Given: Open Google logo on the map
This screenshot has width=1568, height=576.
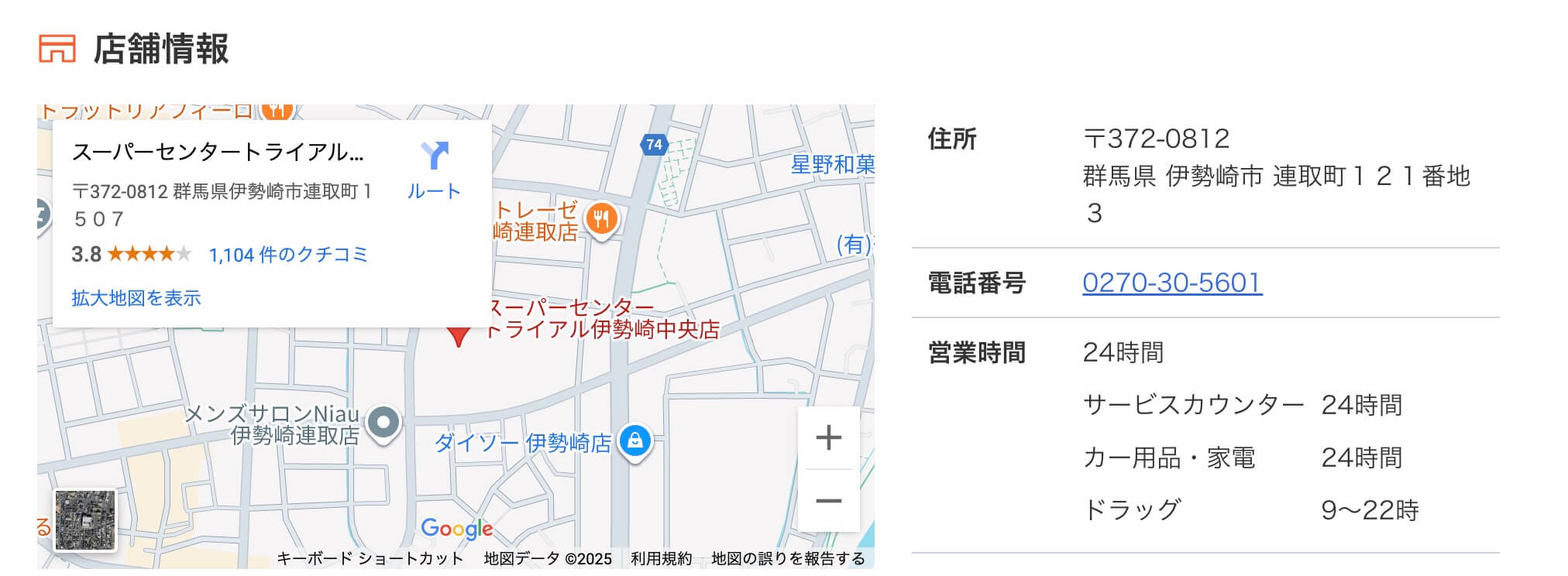Looking at the screenshot, I should [456, 529].
